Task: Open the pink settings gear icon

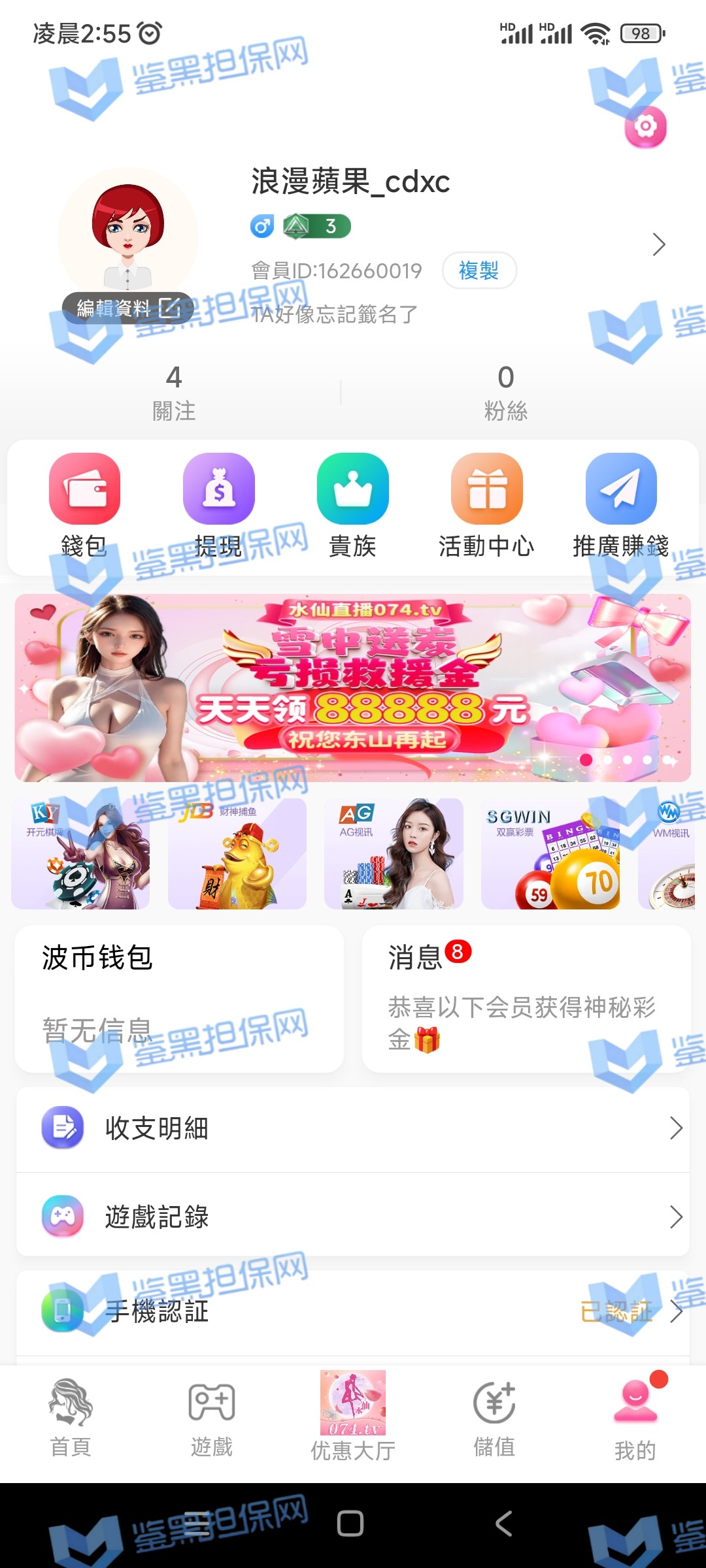Action: pyautogui.click(x=645, y=126)
